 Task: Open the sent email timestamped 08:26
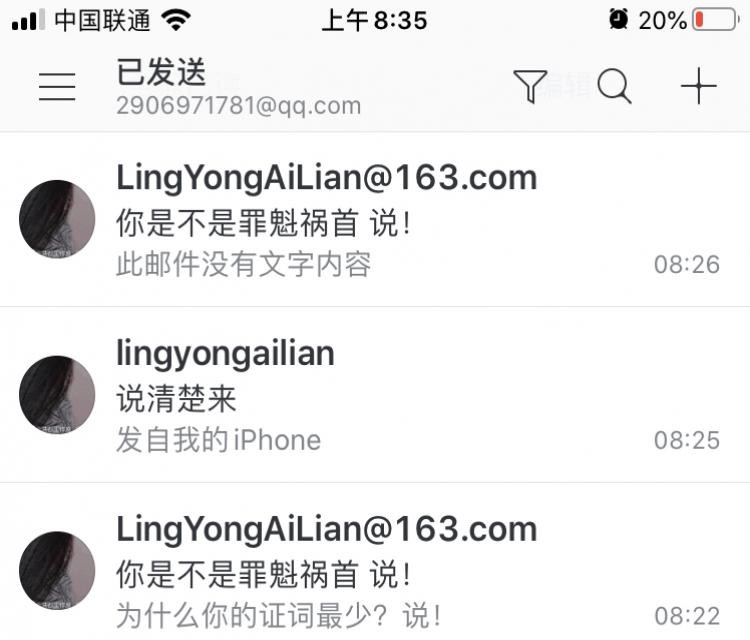pos(400,220)
